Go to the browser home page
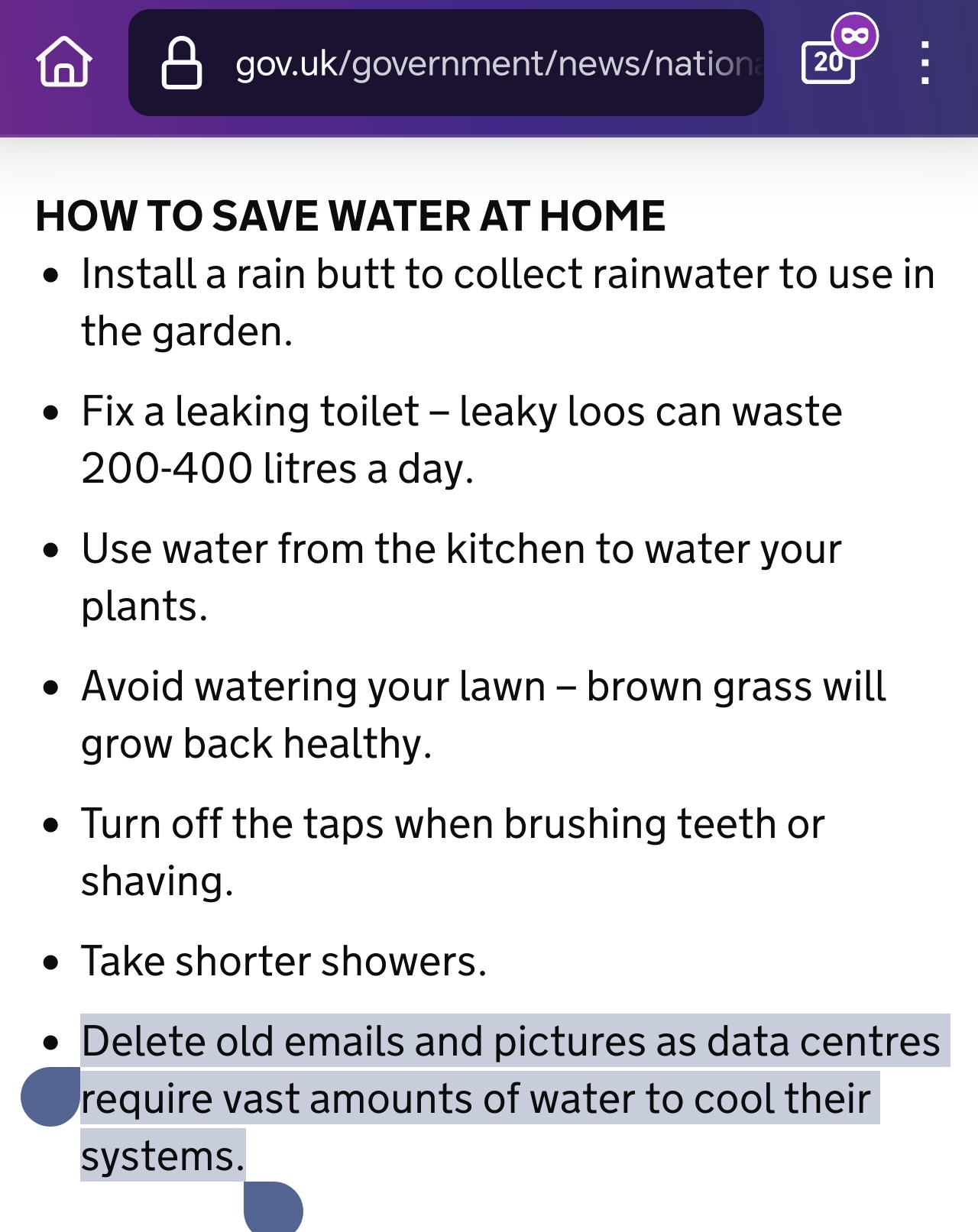The width and height of the screenshot is (978, 1232). (64, 63)
